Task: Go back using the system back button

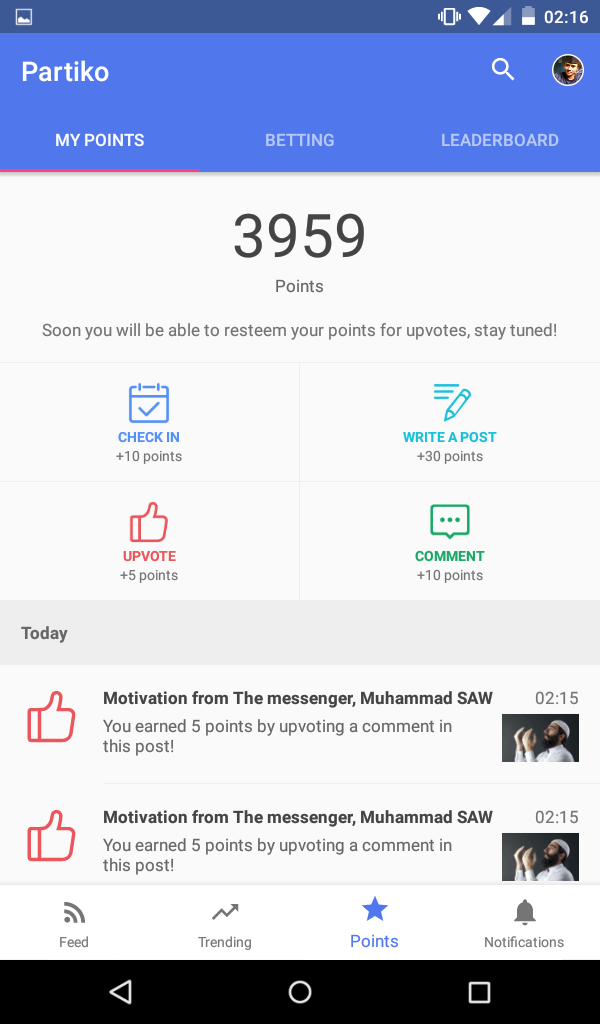Action: pos(121,992)
